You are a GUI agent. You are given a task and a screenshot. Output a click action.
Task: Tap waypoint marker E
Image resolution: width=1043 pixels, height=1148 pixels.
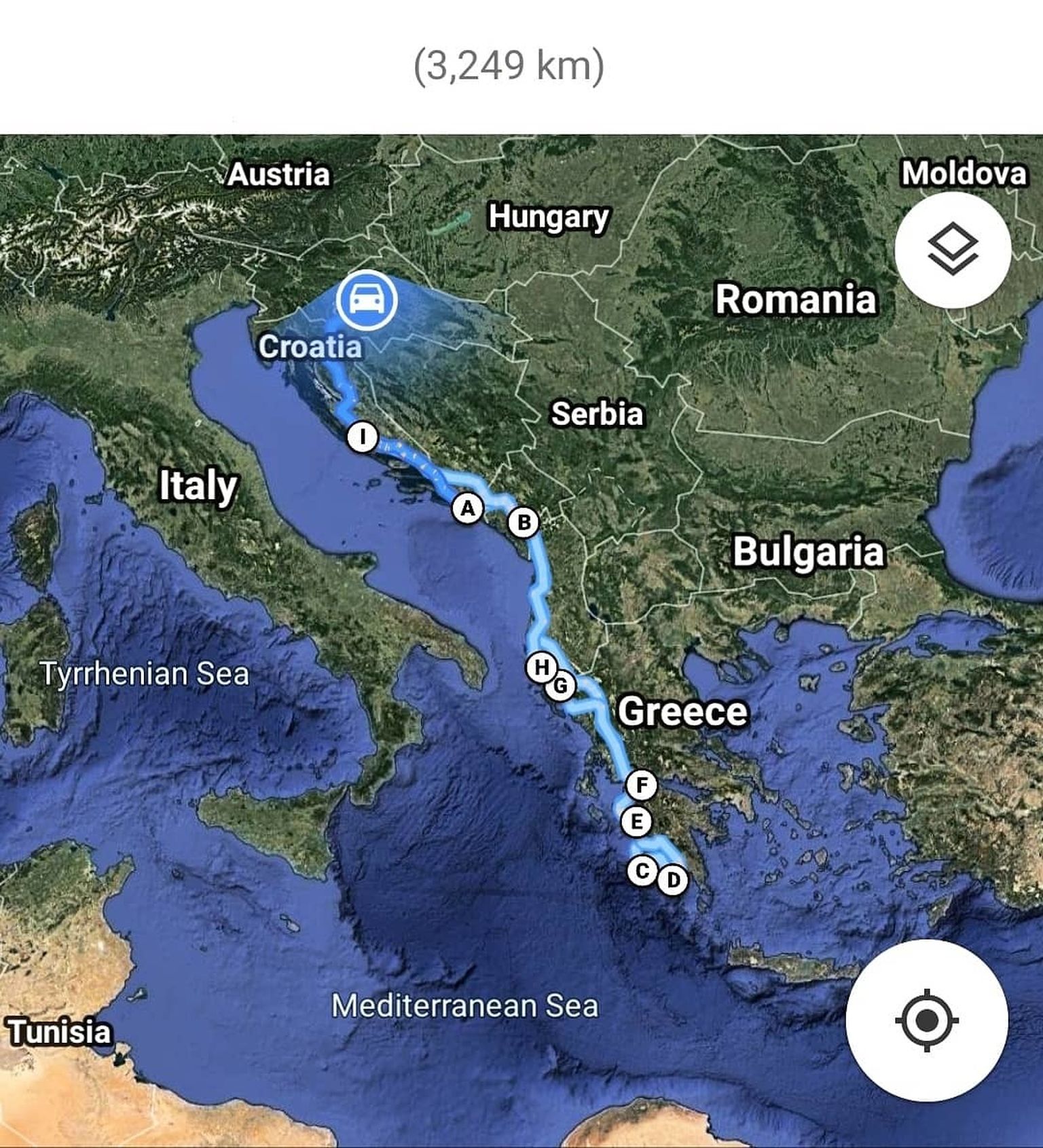point(636,821)
